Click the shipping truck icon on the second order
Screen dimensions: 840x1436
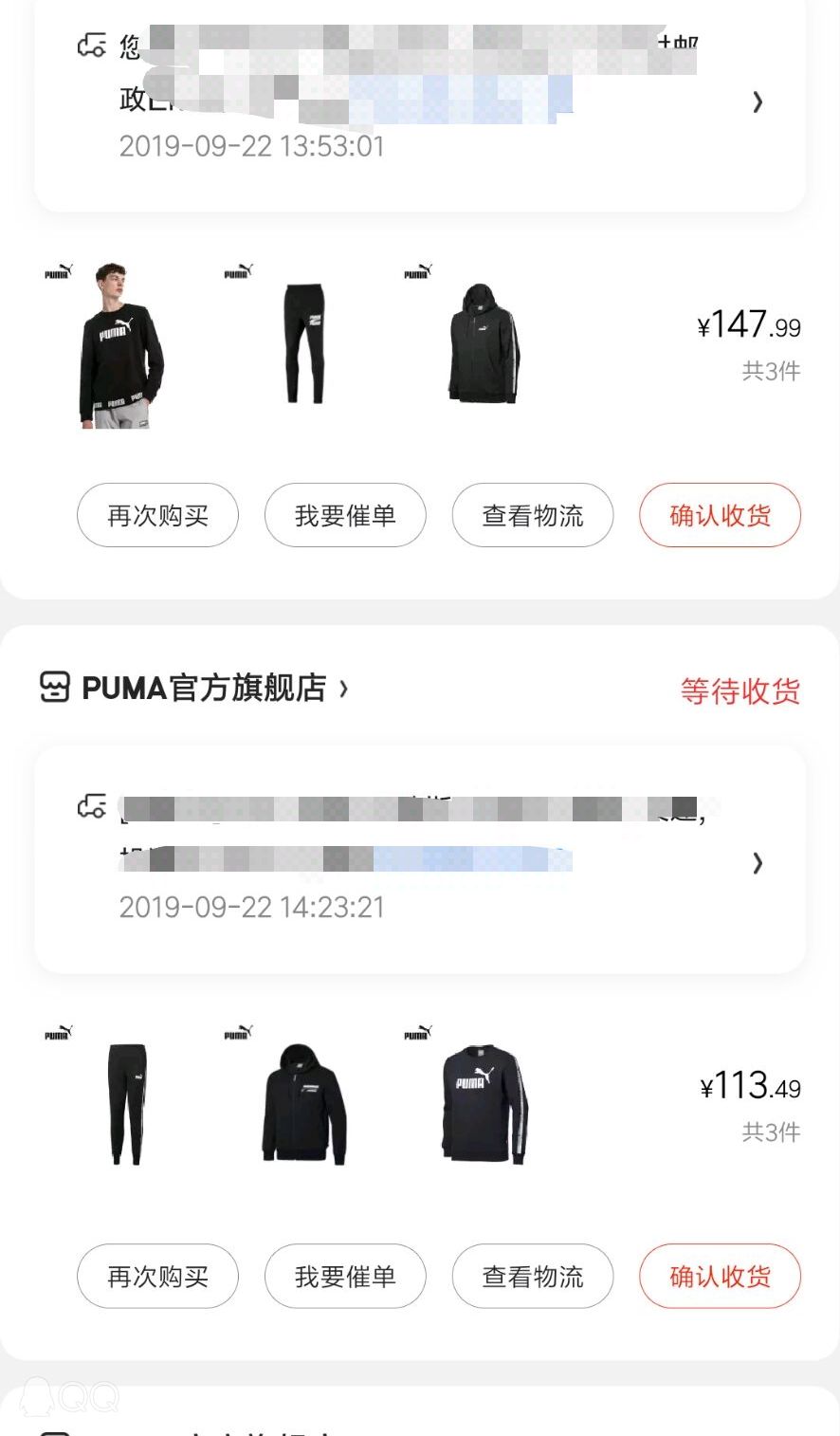coord(90,807)
